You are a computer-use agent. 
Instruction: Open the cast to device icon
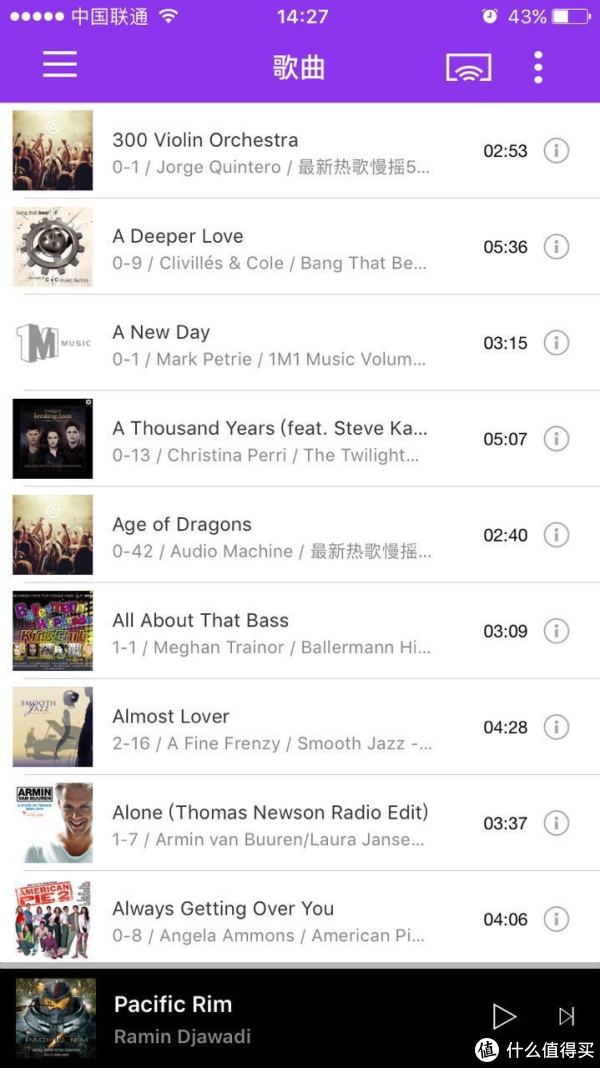pos(469,67)
